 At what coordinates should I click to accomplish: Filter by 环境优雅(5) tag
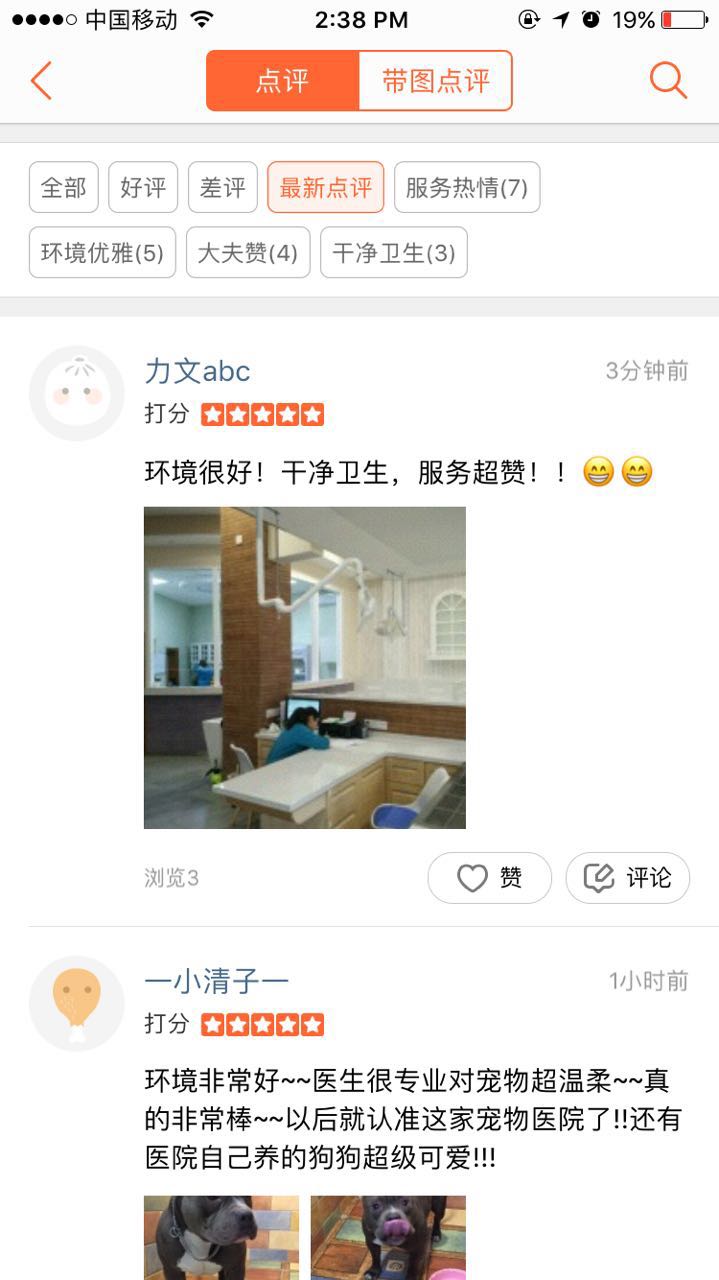[102, 253]
